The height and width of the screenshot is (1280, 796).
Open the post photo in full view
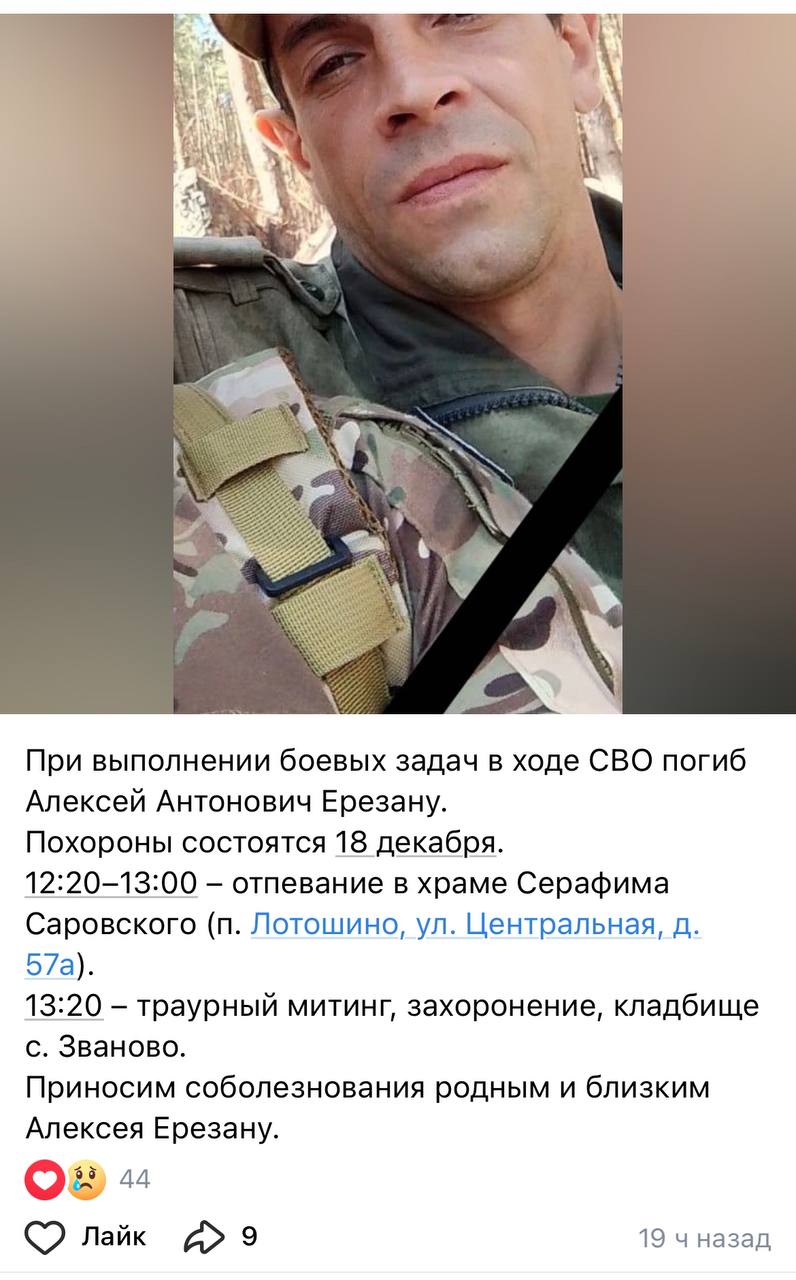[398, 360]
